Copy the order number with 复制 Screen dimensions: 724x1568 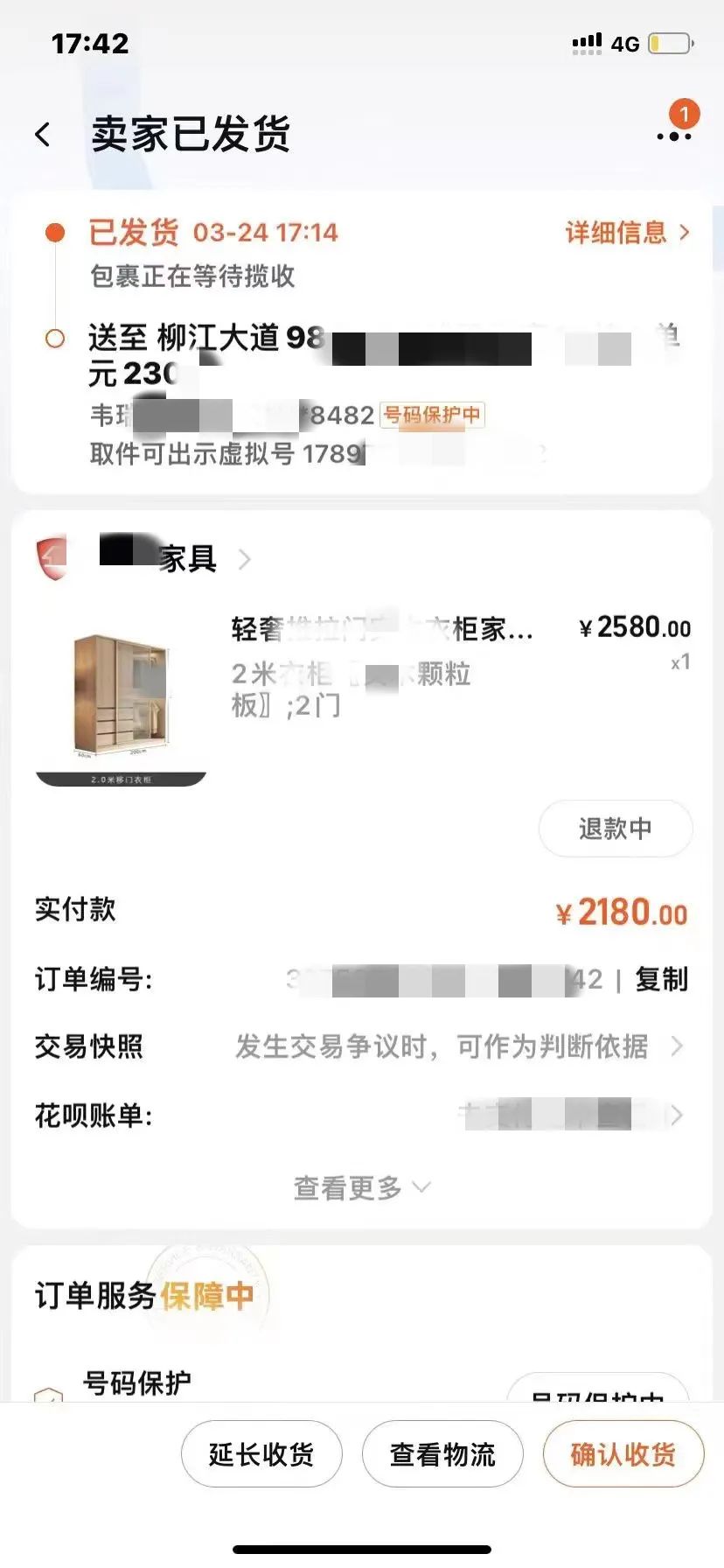[661, 979]
